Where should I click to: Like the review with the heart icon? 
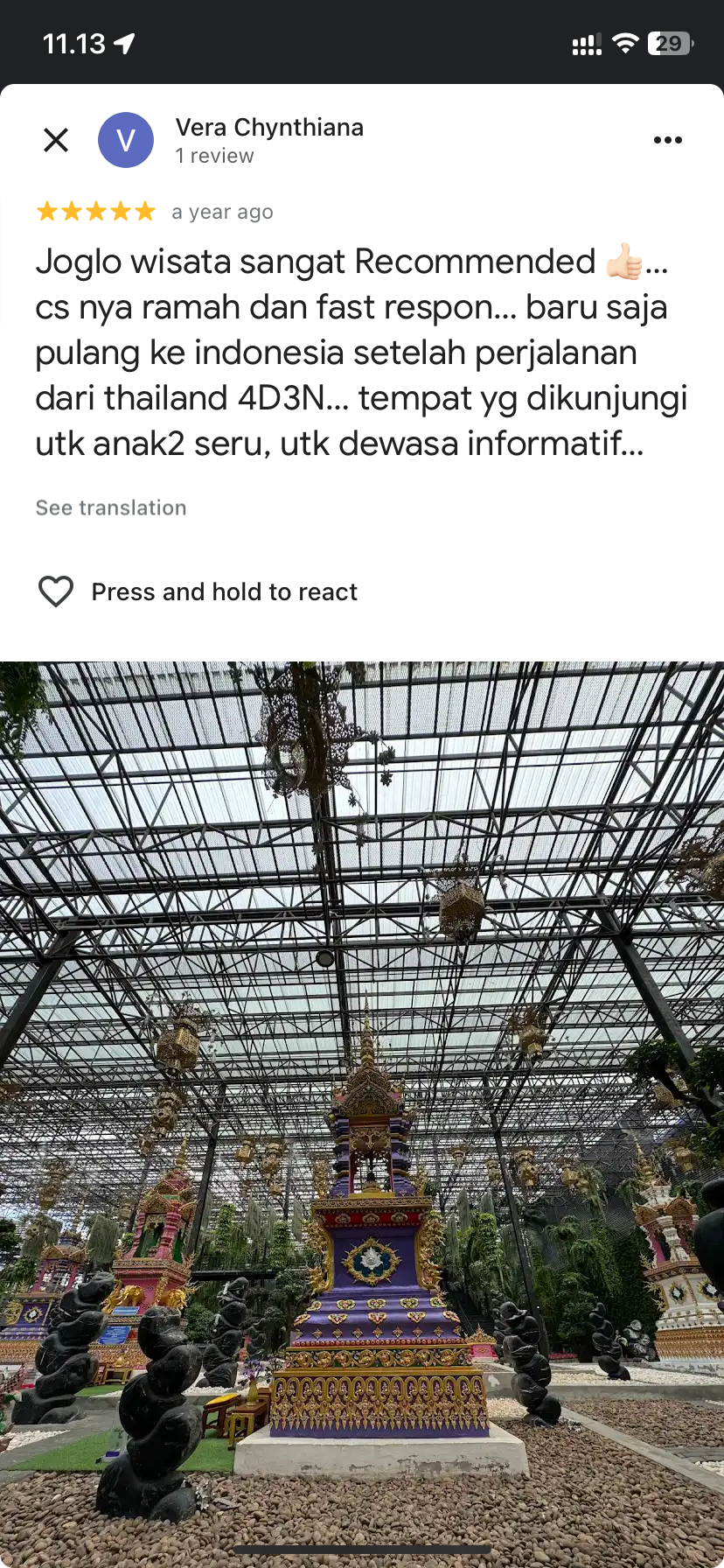[56, 592]
